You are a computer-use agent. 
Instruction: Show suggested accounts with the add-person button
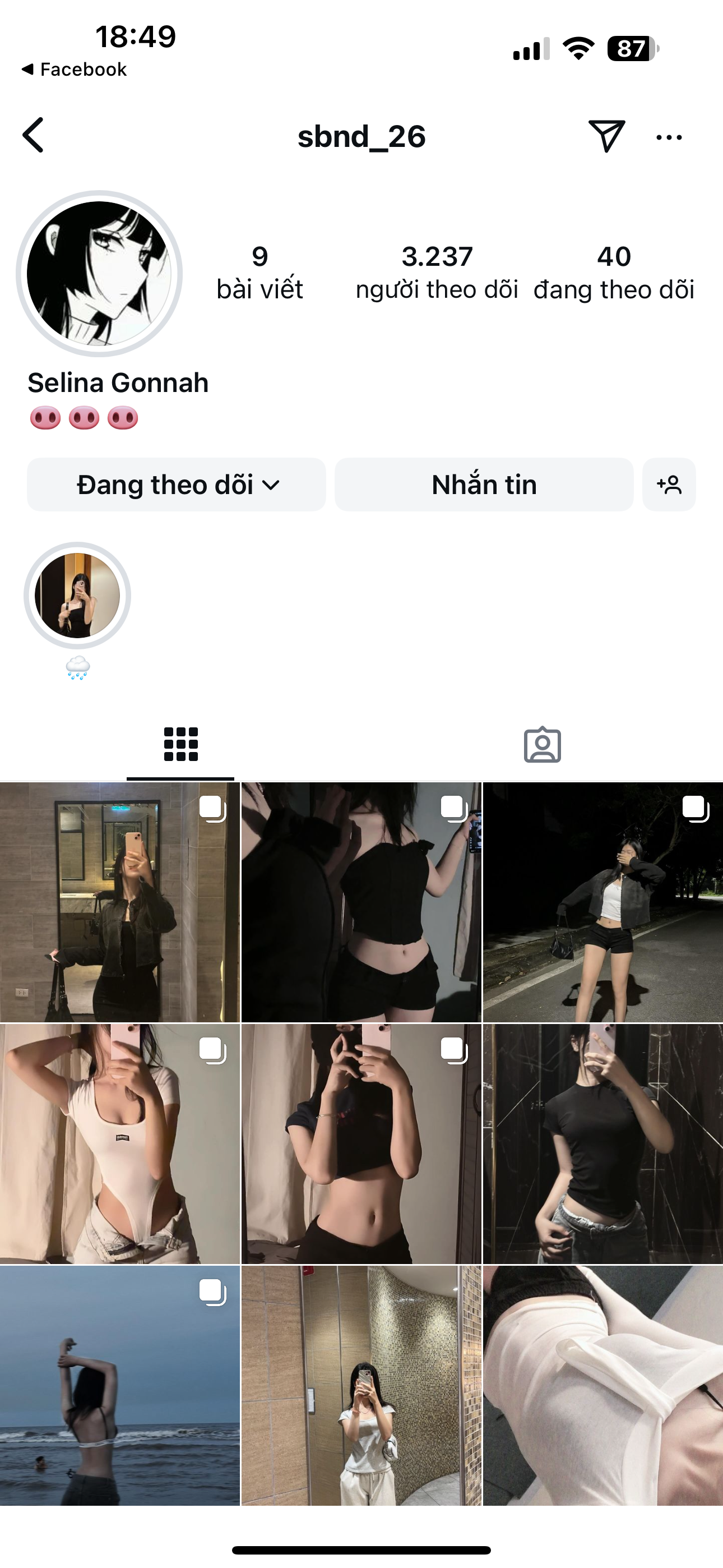tap(669, 485)
